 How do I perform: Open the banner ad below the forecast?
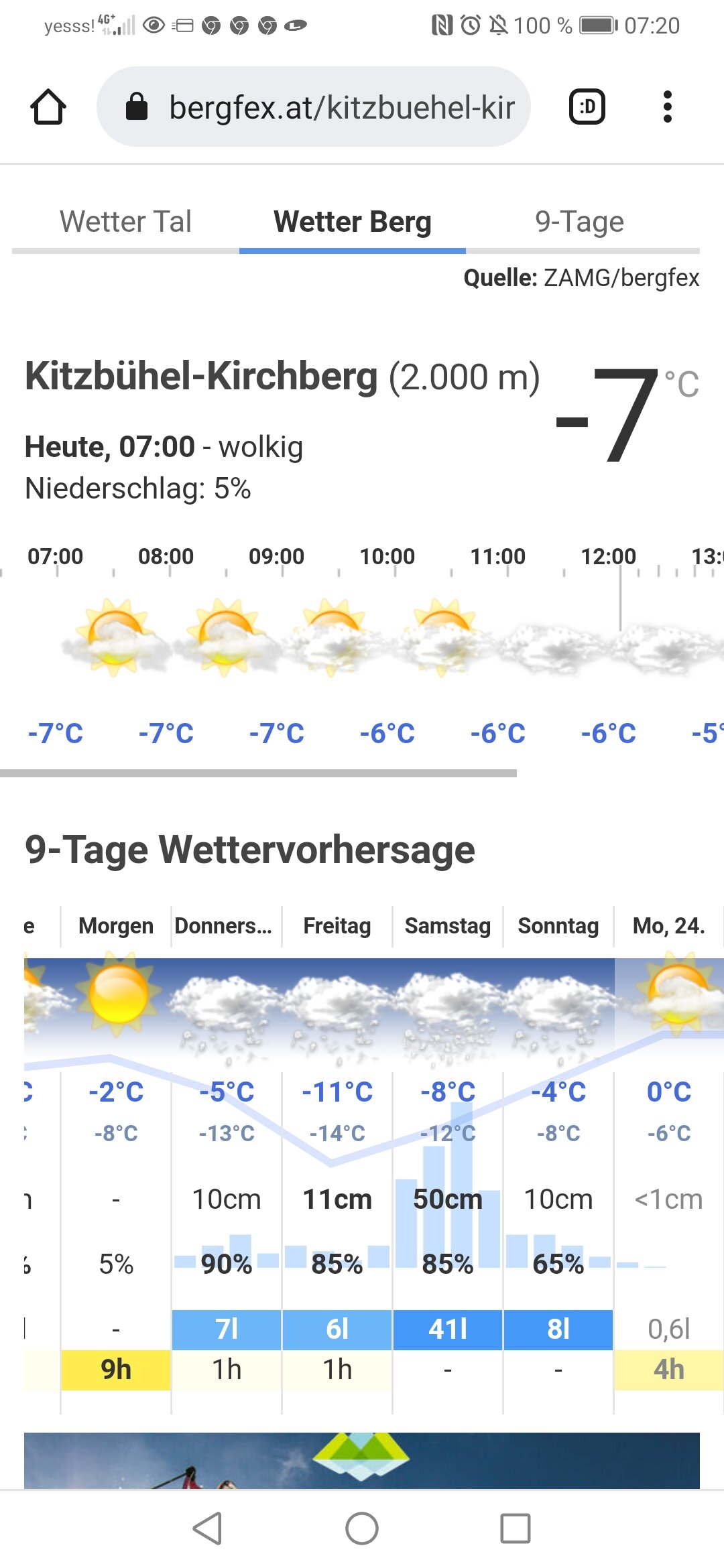pos(362,1461)
